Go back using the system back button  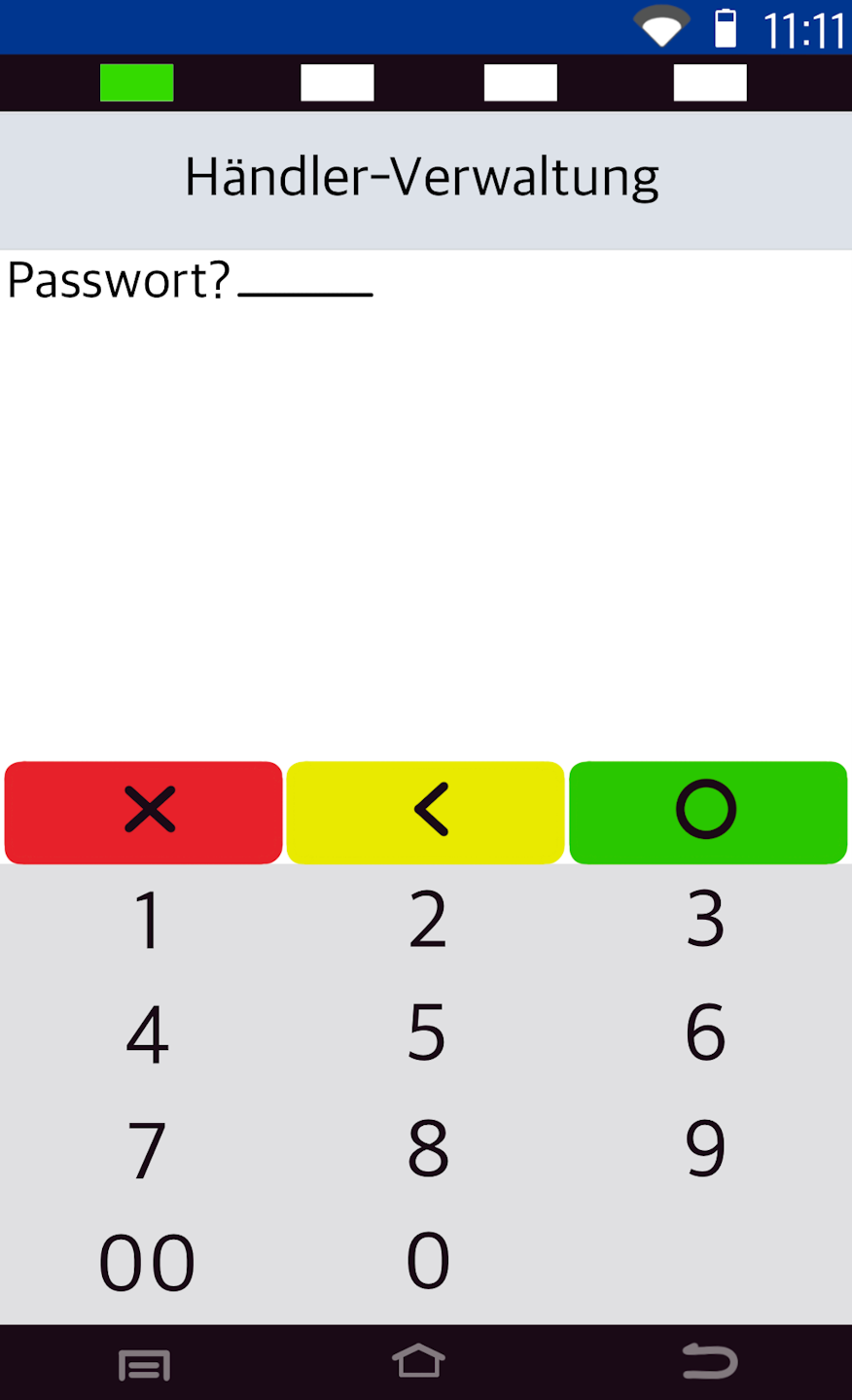pos(709,1362)
